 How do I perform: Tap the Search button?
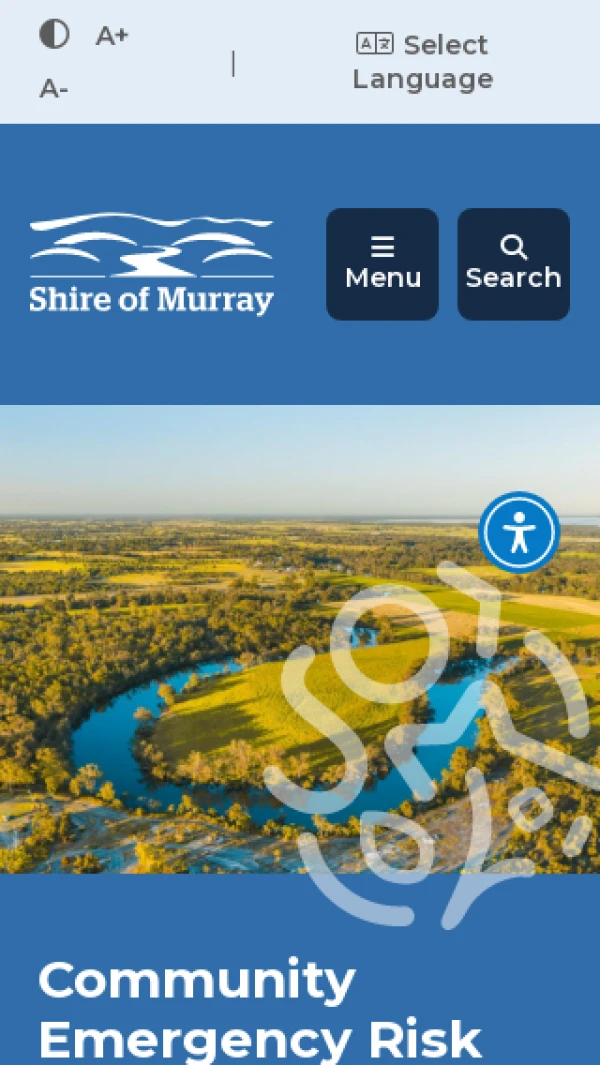click(x=513, y=264)
